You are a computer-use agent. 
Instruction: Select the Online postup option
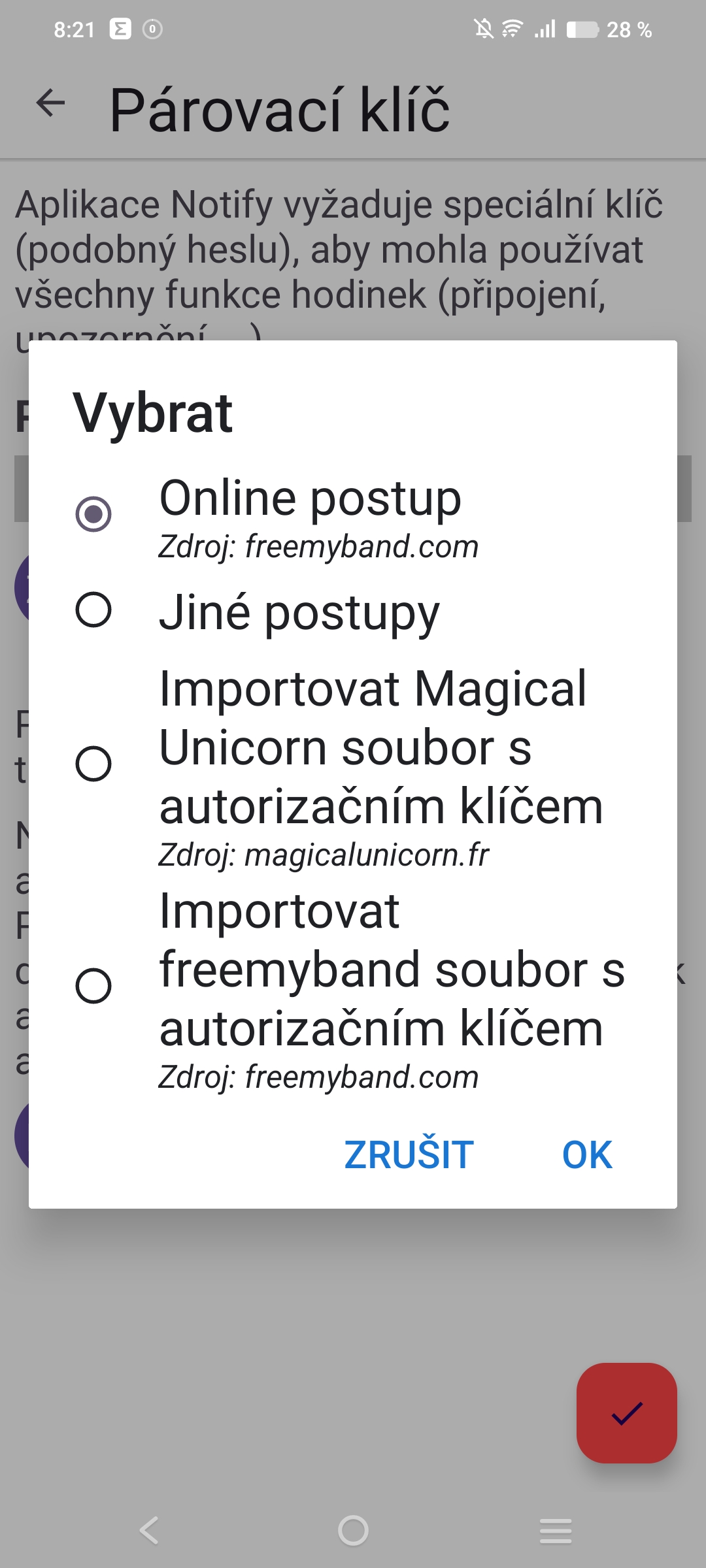pos(93,514)
